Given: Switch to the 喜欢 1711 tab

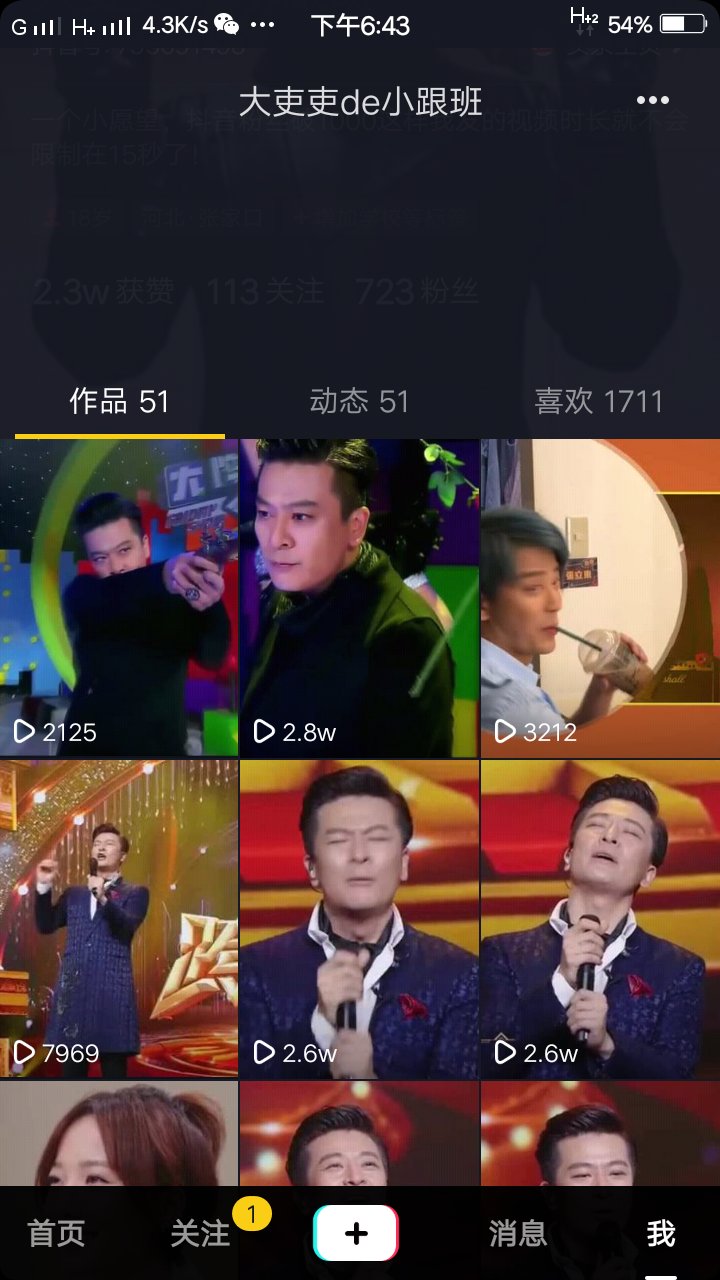Looking at the screenshot, I should (599, 402).
